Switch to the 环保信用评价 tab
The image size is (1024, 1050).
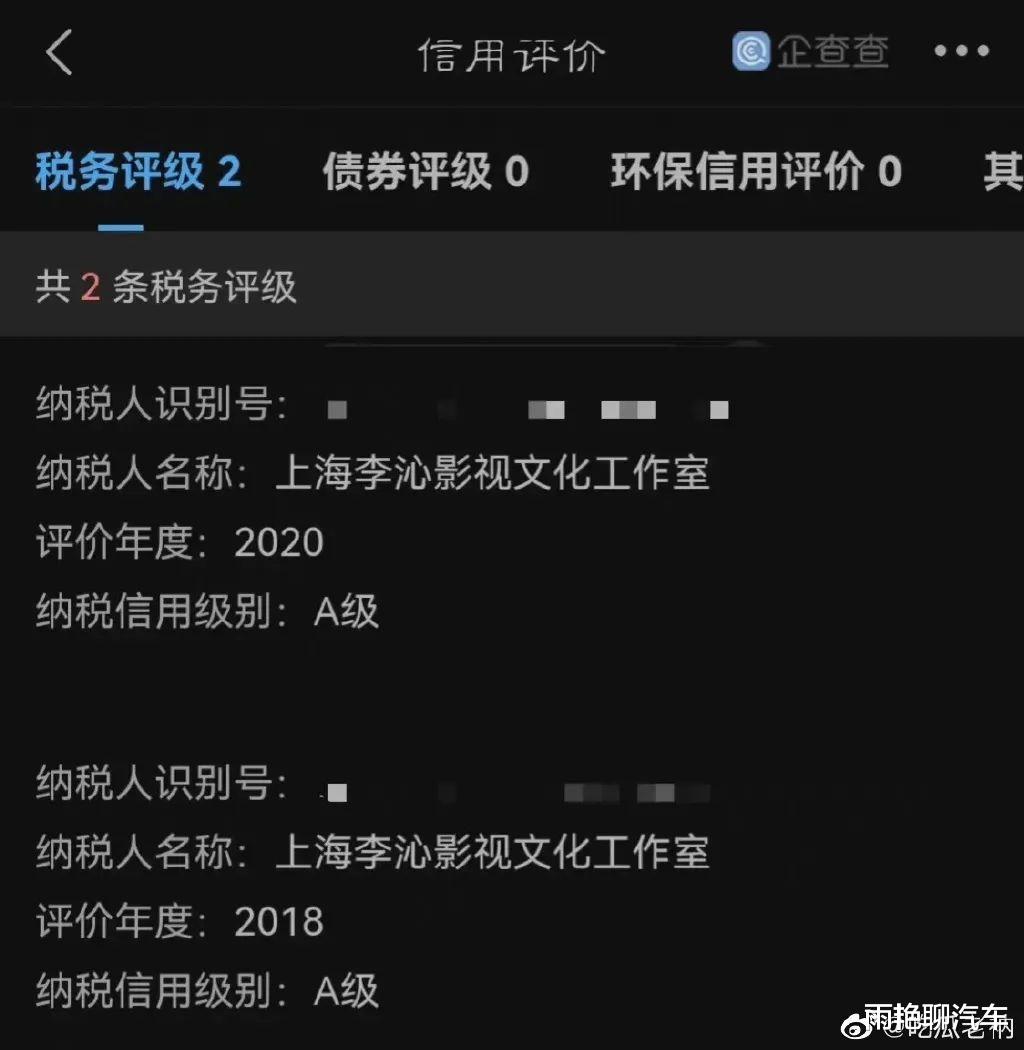click(757, 172)
